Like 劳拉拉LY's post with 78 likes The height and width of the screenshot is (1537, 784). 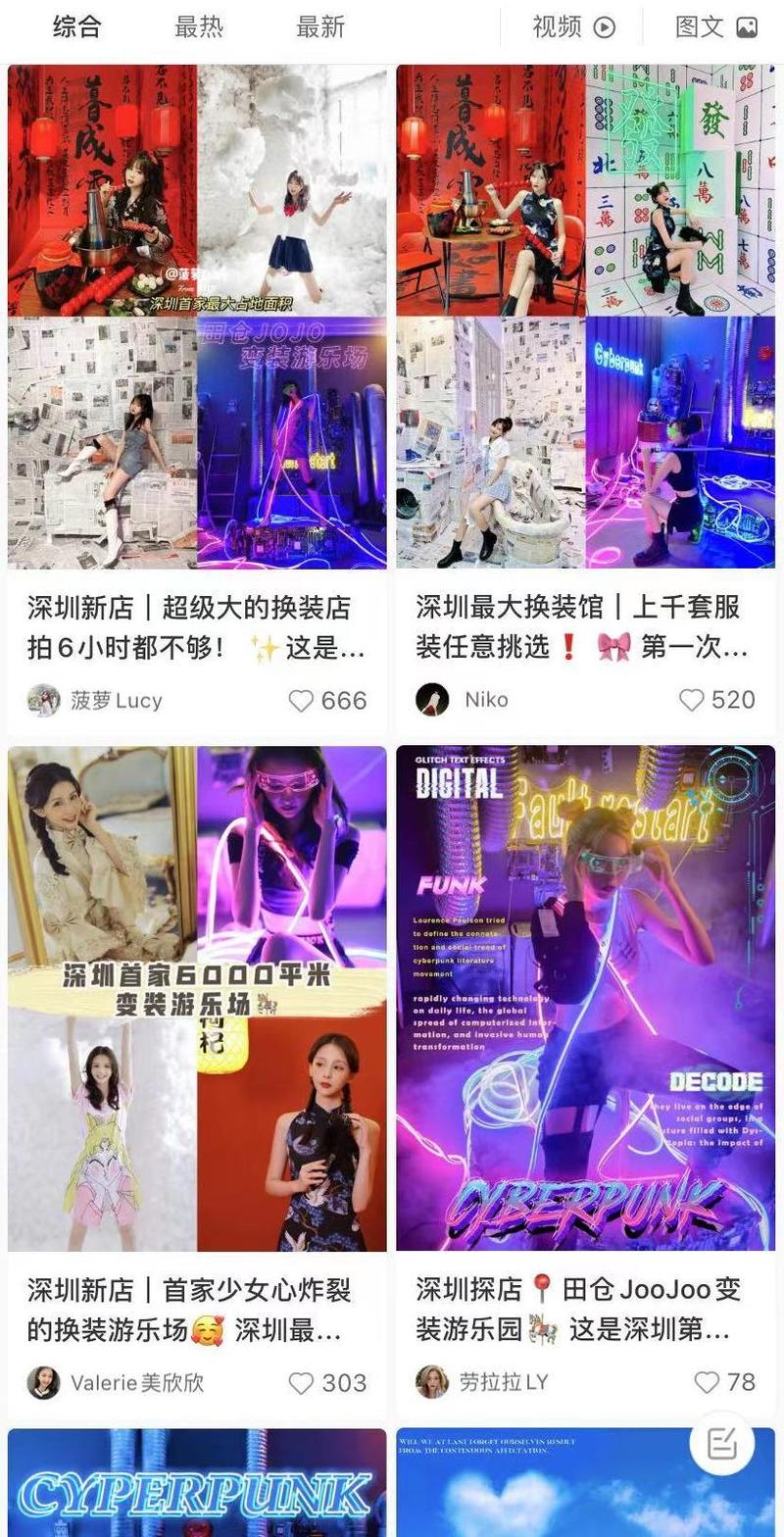(707, 1382)
